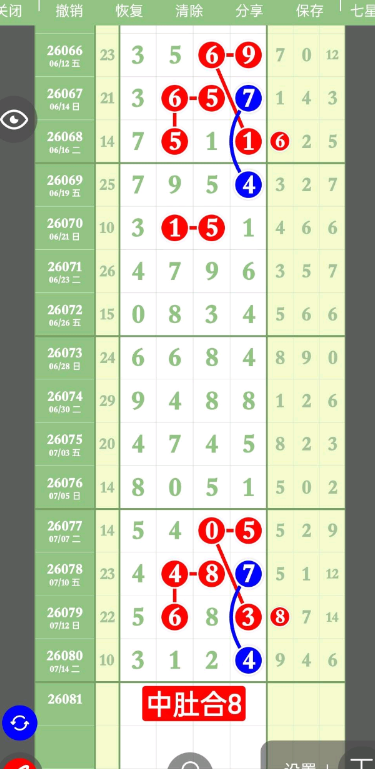Open the 七星 option in the toolbar
Screen dimensions: 375x769
tap(363, 11)
